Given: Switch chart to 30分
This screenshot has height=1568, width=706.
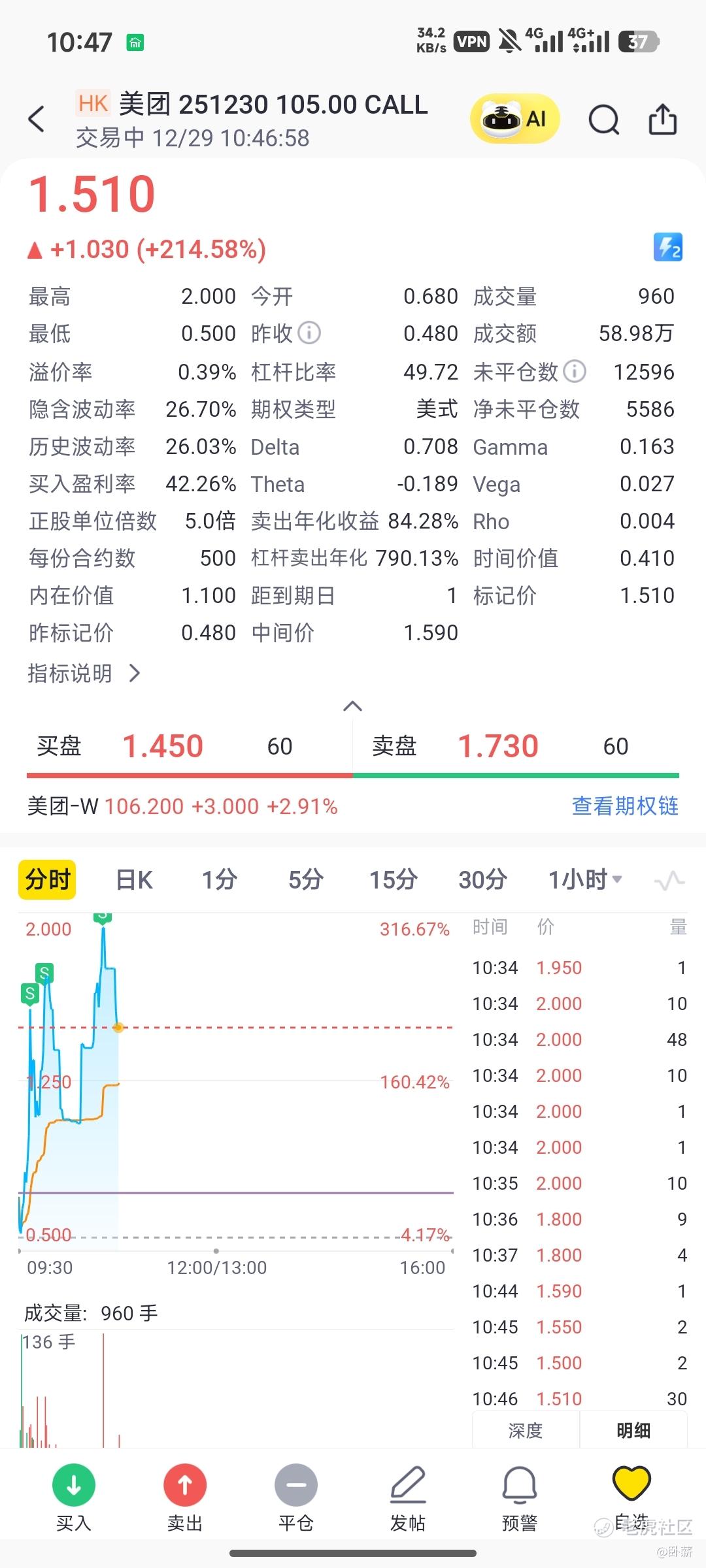Looking at the screenshot, I should [482, 880].
